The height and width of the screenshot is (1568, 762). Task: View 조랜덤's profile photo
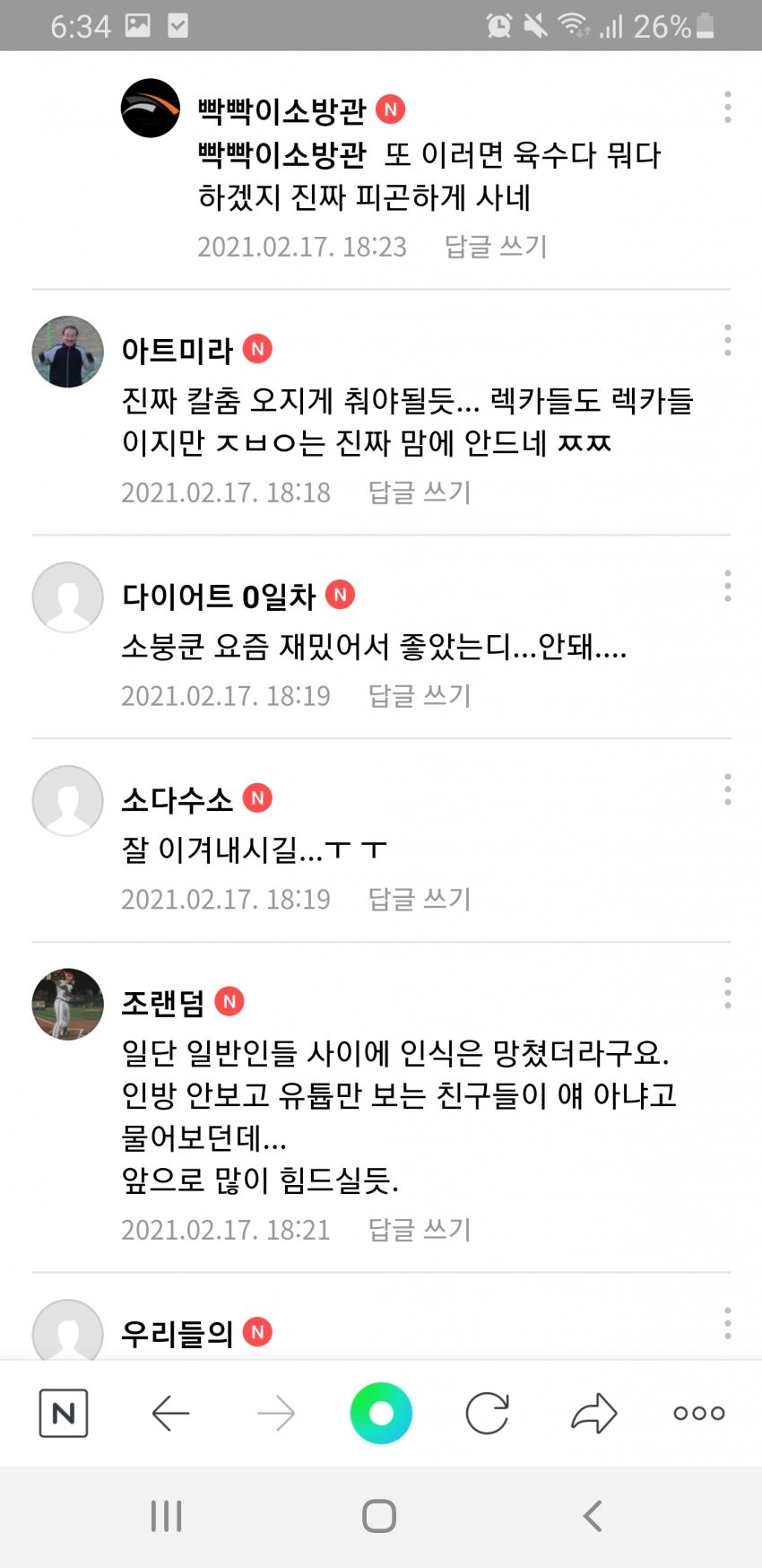(x=68, y=1004)
